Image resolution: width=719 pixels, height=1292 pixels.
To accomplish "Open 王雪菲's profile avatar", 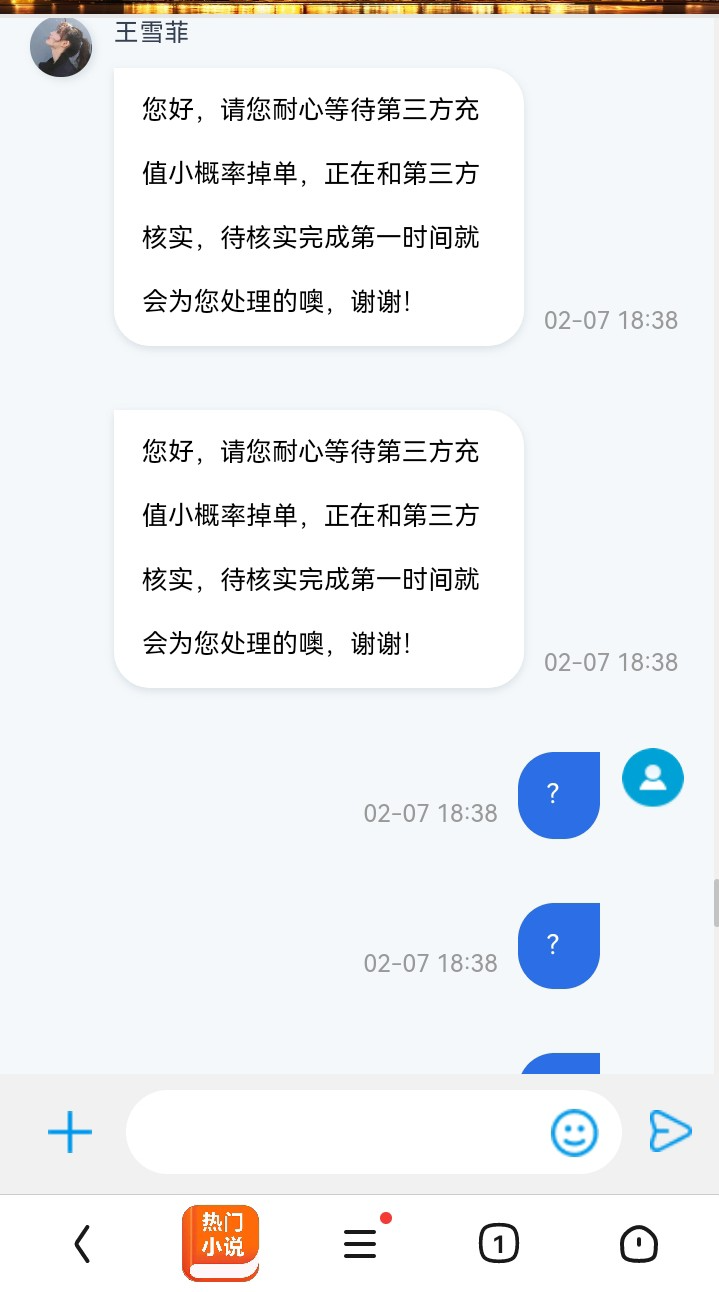I will pos(61,47).
